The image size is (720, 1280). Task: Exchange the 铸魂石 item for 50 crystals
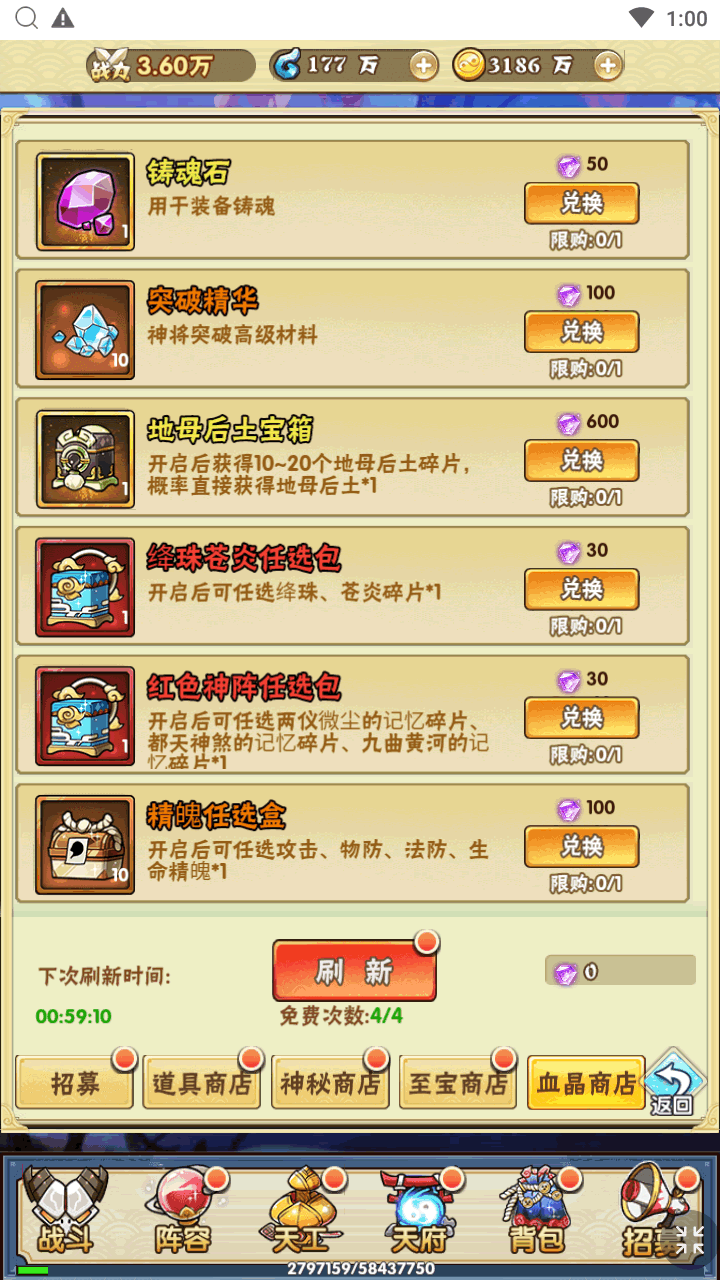point(581,203)
